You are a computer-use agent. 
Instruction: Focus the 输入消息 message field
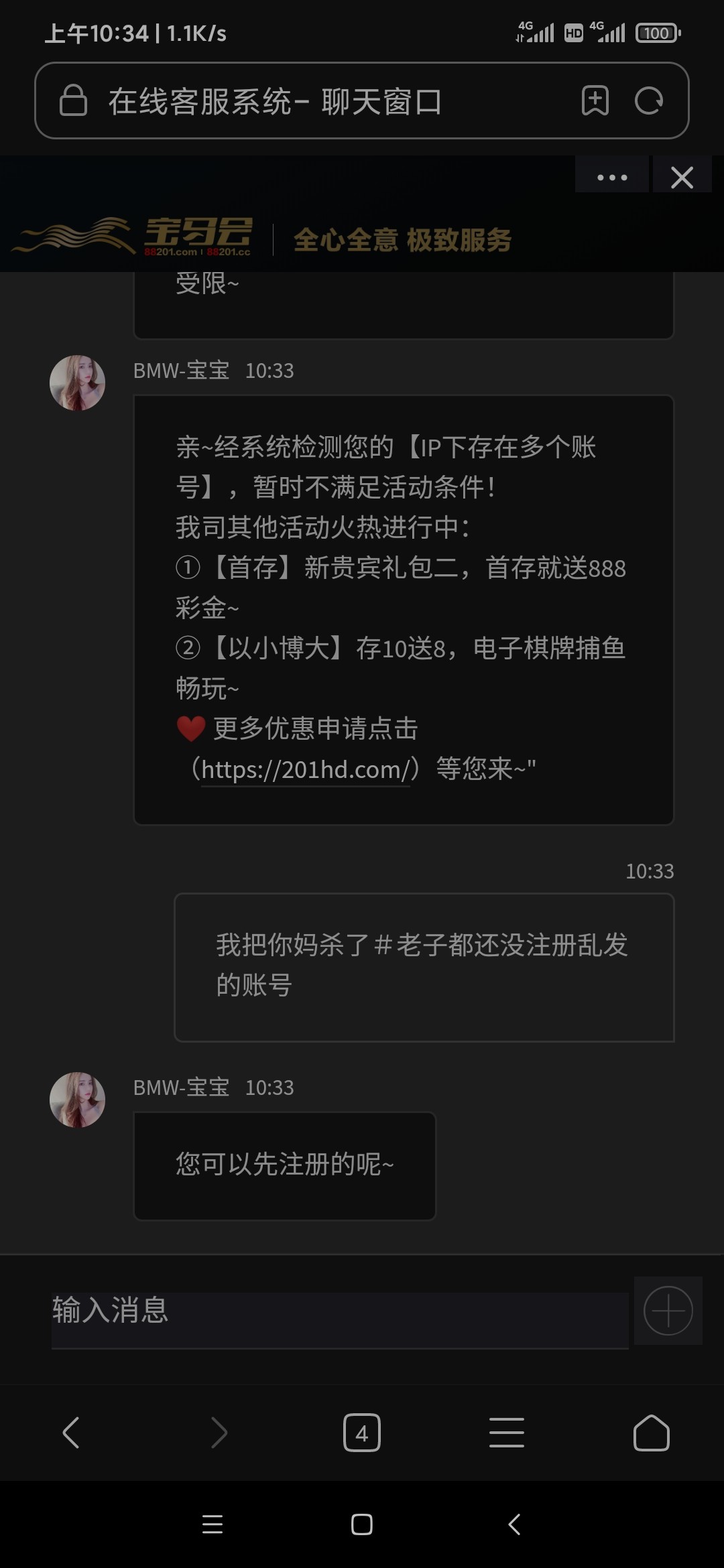click(x=339, y=1311)
